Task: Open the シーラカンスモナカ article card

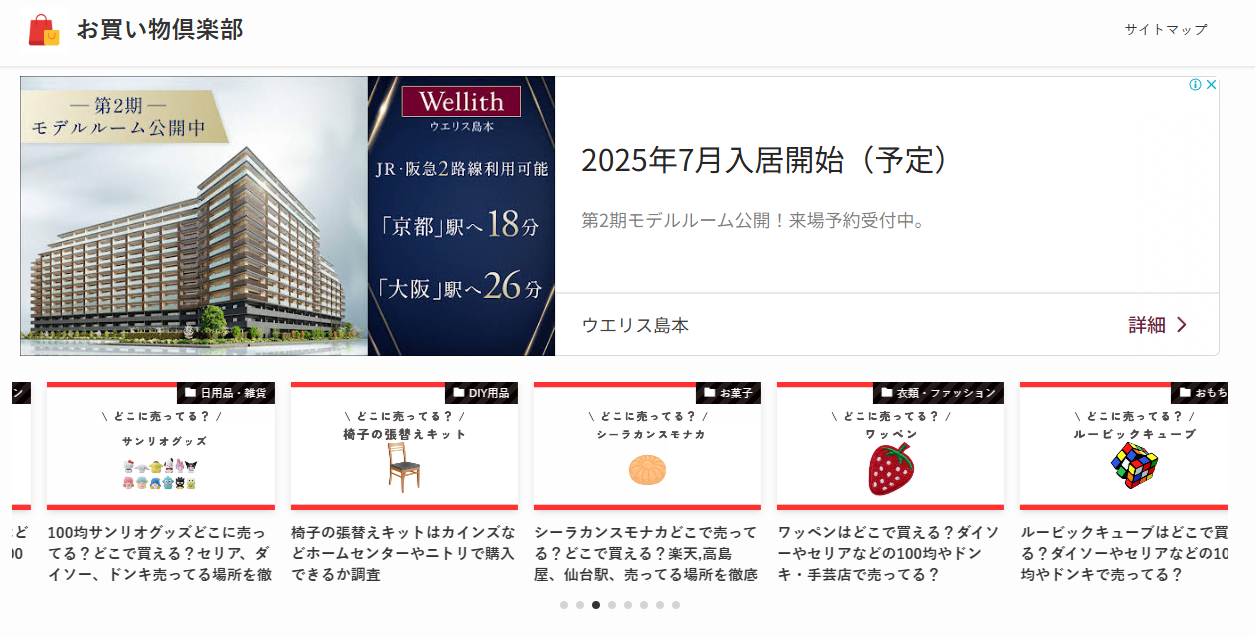Action: click(x=647, y=552)
